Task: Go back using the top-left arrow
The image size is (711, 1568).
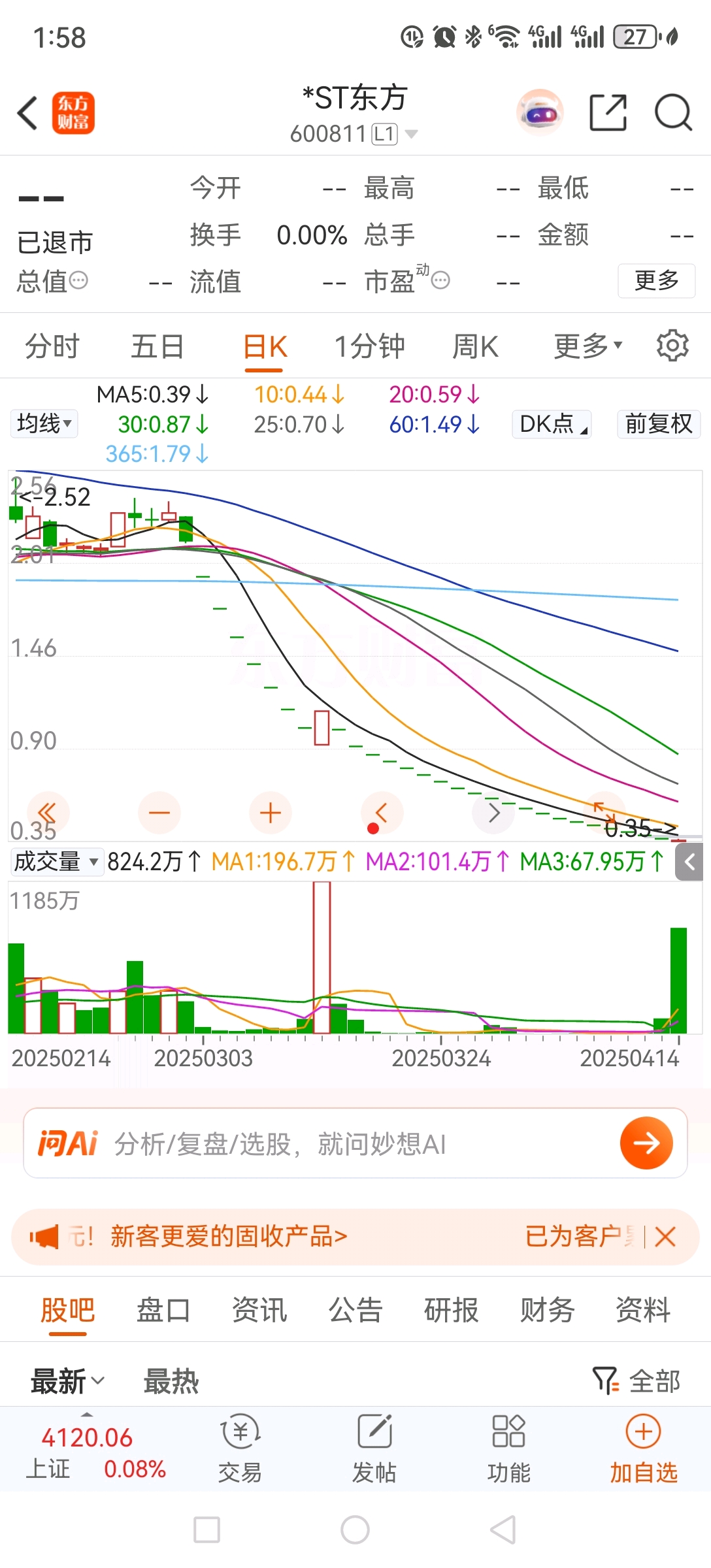Action: (27, 113)
